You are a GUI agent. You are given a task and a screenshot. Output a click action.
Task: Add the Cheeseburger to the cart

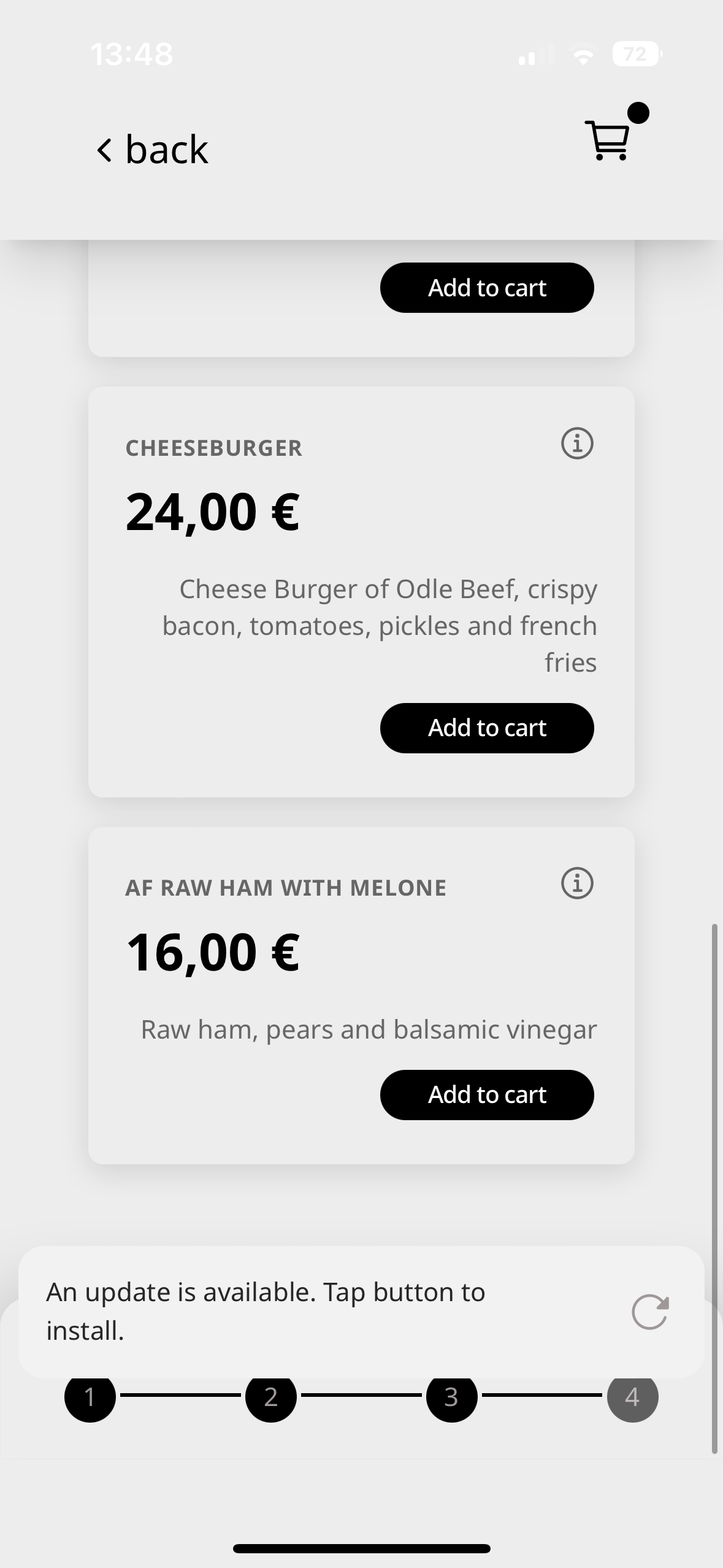[x=486, y=727]
